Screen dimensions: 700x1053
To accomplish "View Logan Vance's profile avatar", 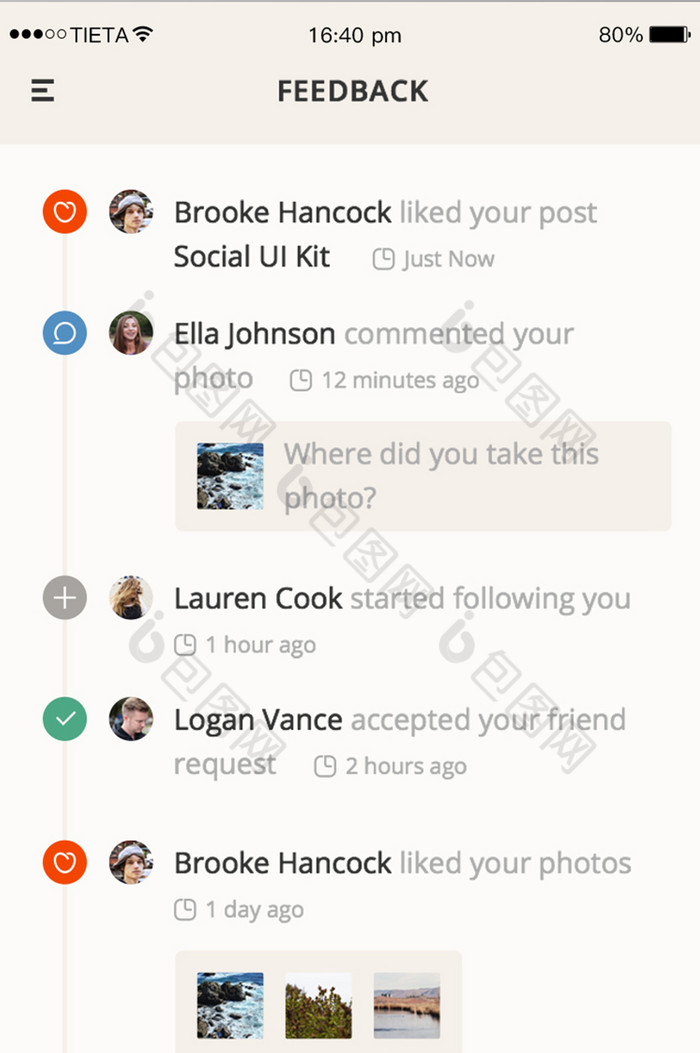I will coord(131,719).
